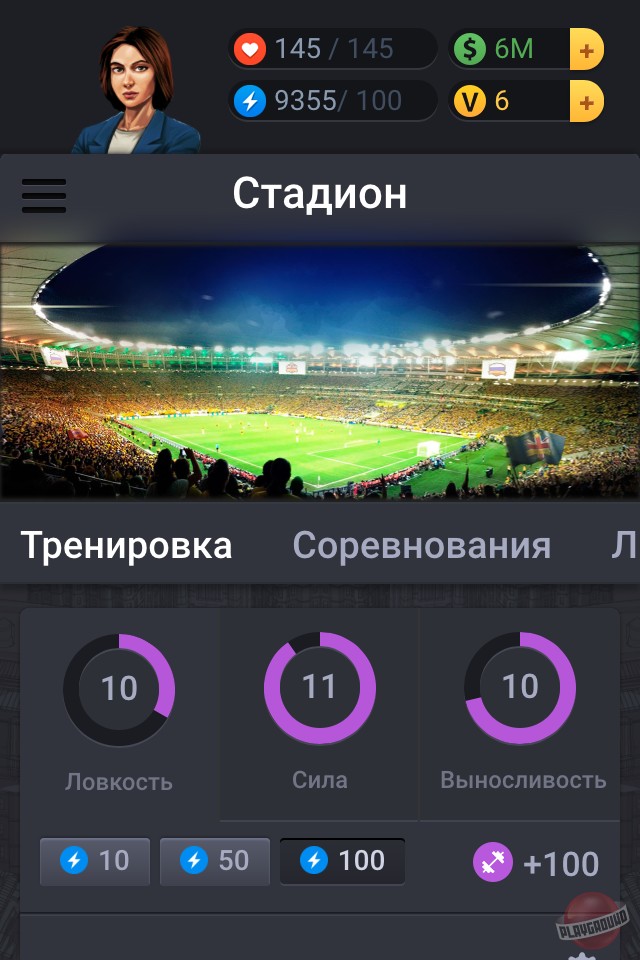Select the 50 energy option

(x=215, y=861)
